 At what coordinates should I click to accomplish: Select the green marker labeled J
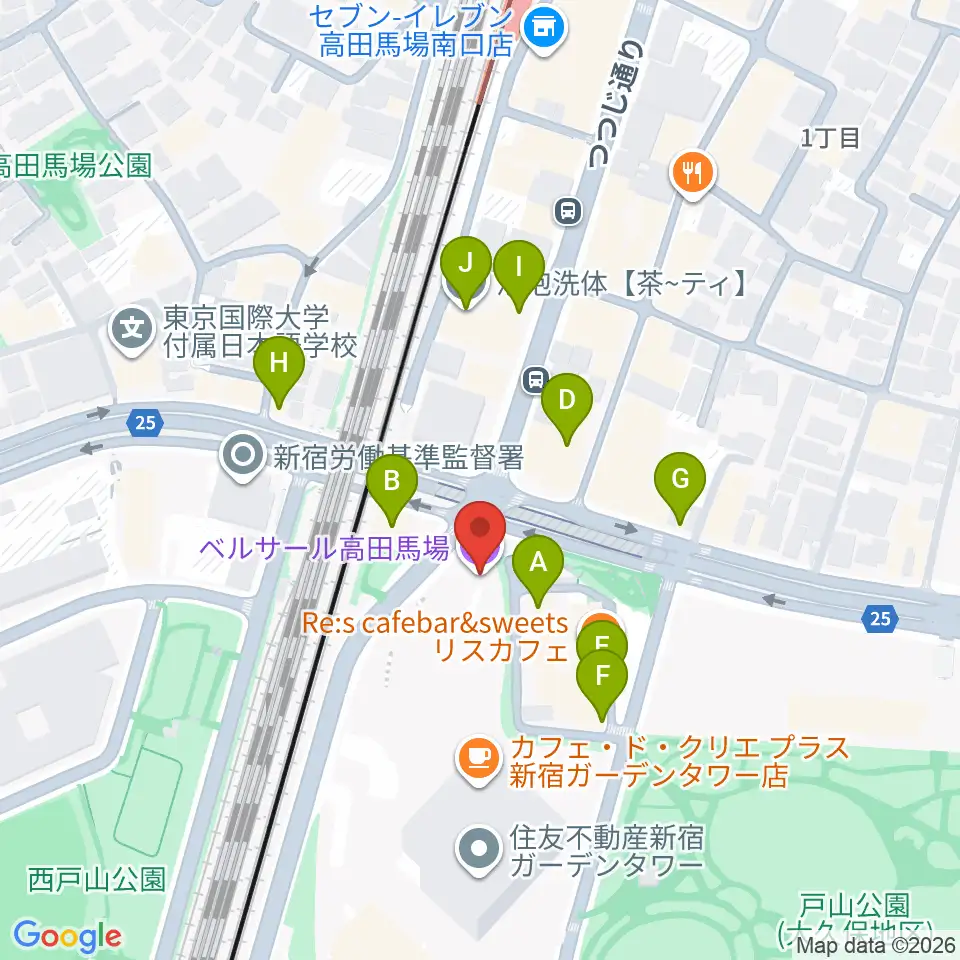pos(466,272)
